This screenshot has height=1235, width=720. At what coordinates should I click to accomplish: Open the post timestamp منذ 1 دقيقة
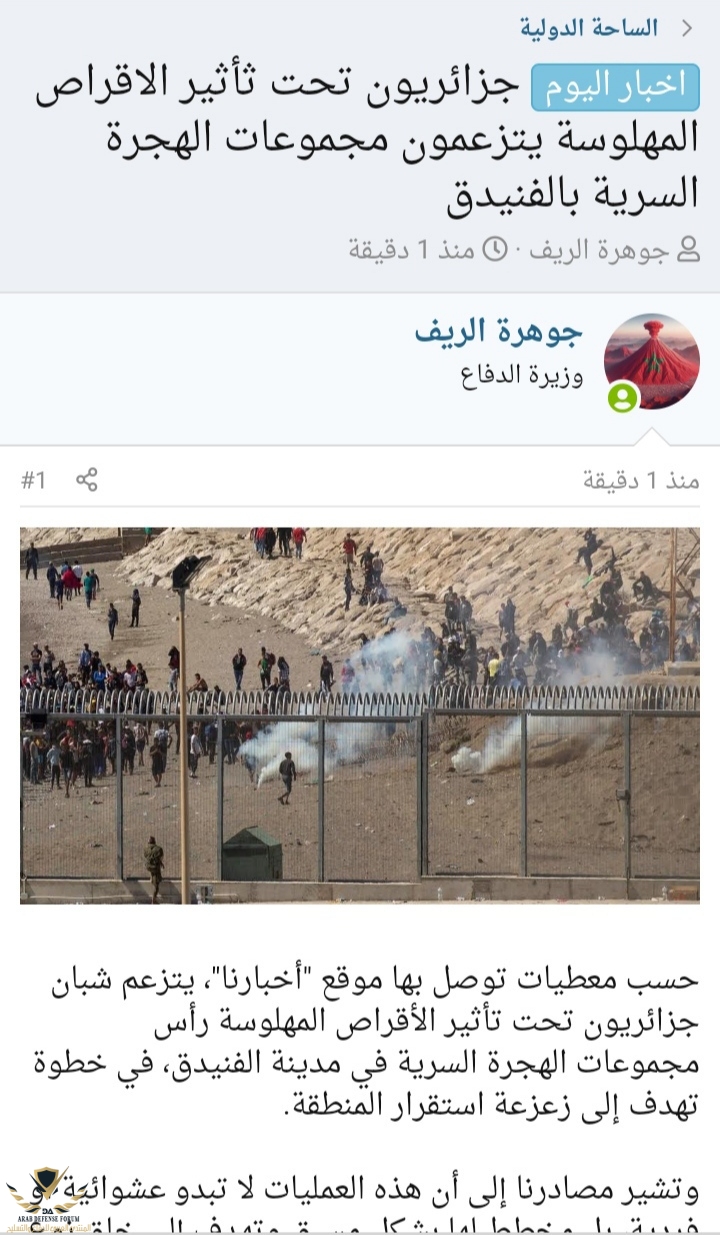640,481
